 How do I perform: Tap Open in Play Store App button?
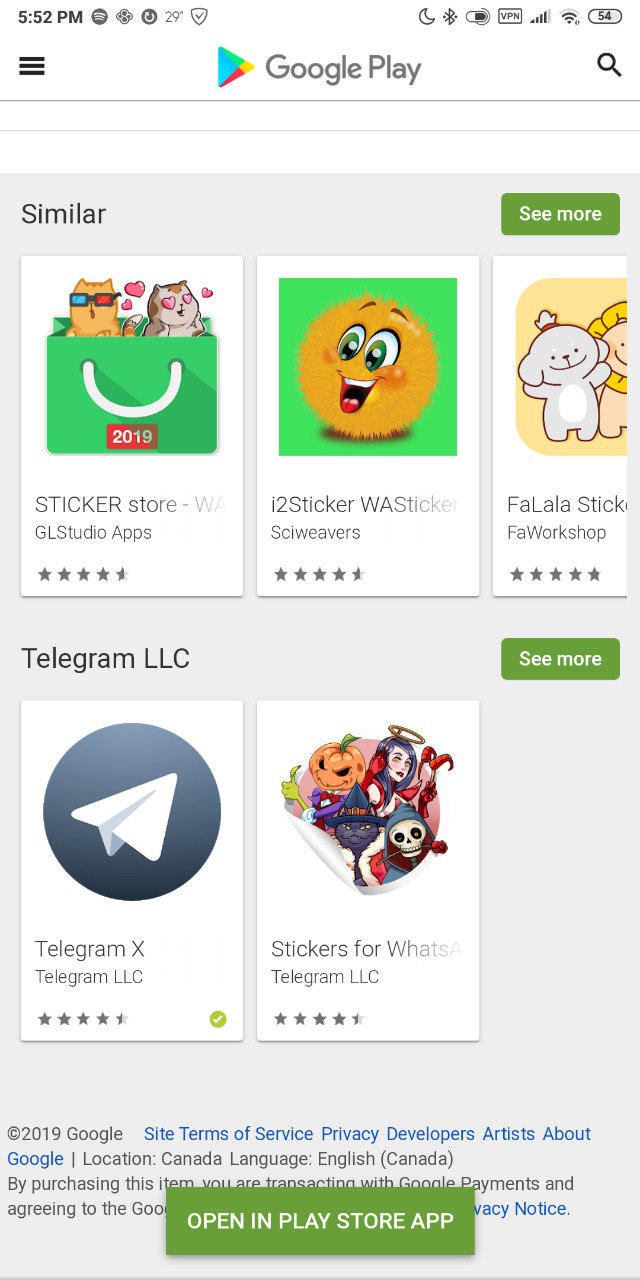tap(320, 1221)
